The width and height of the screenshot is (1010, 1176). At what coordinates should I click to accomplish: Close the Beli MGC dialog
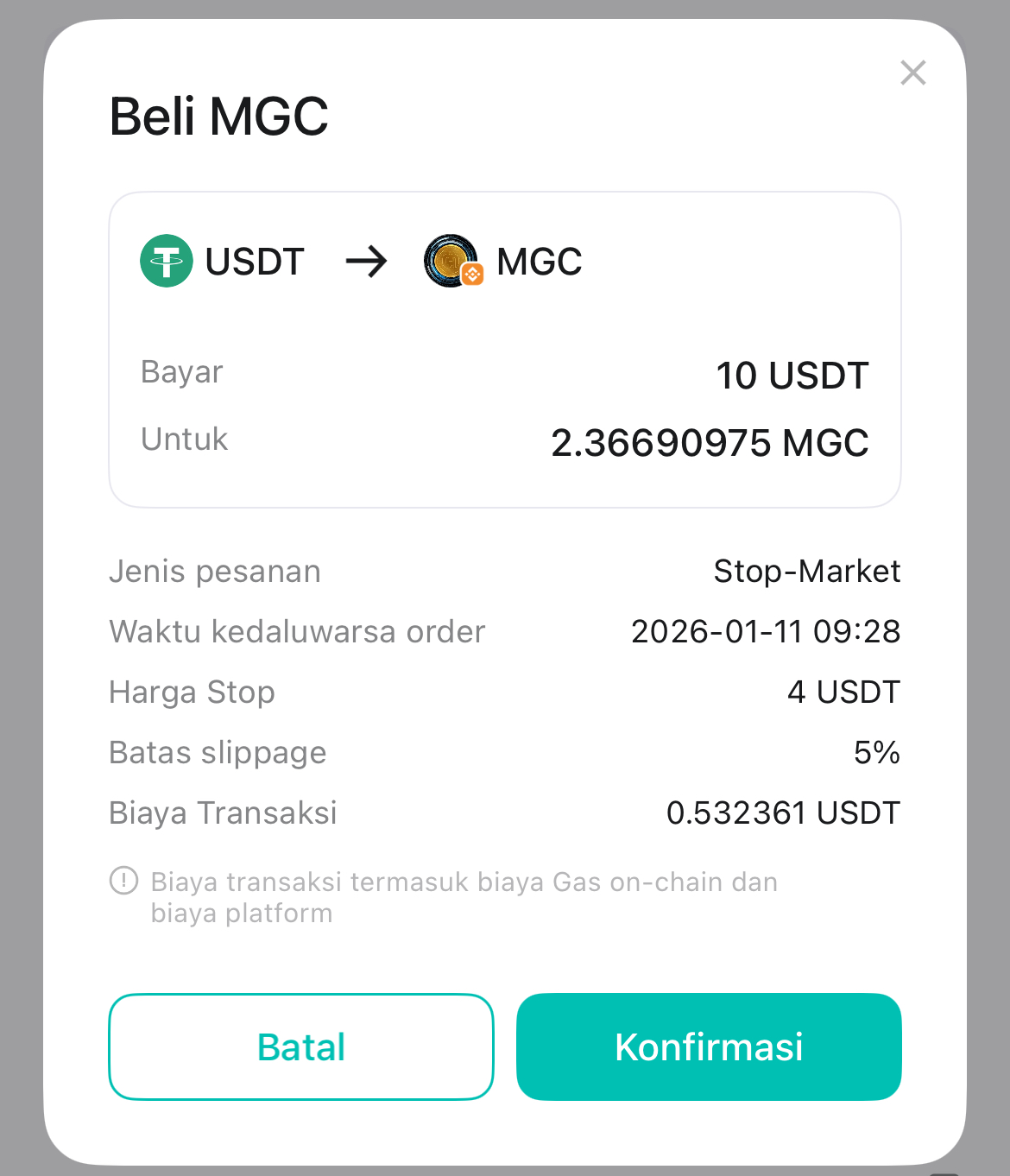click(x=912, y=73)
